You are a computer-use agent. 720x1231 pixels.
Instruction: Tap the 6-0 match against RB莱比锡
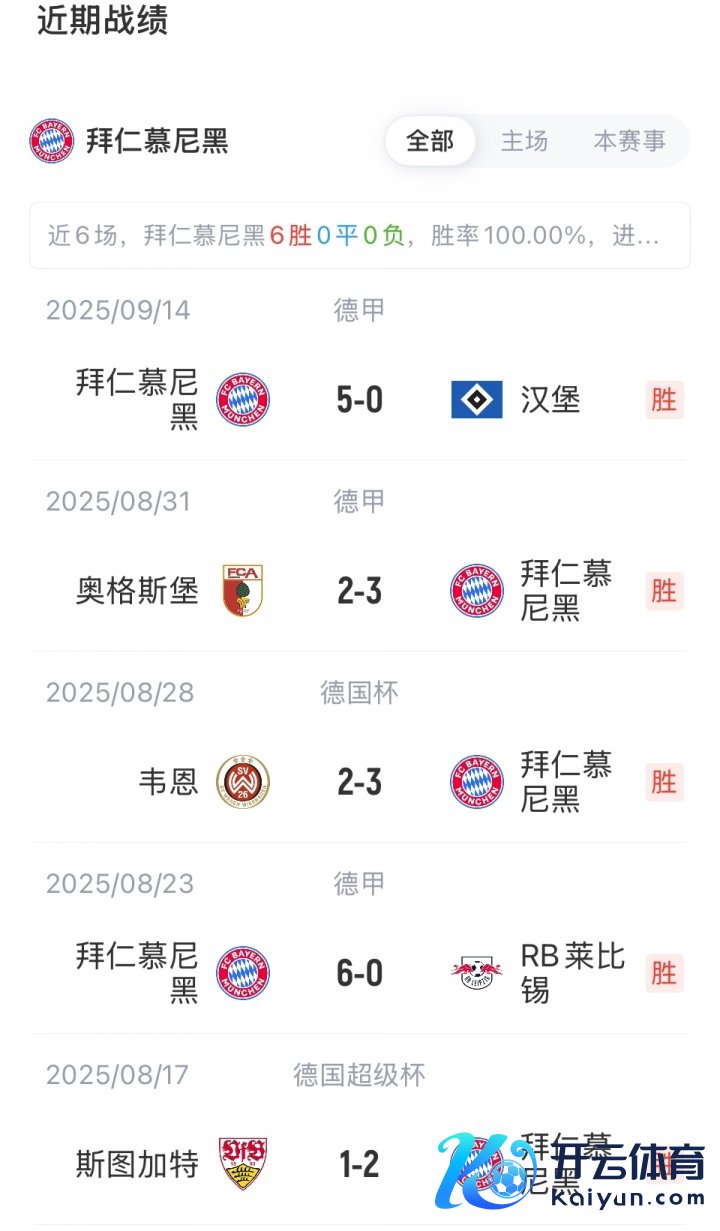pos(360,973)
